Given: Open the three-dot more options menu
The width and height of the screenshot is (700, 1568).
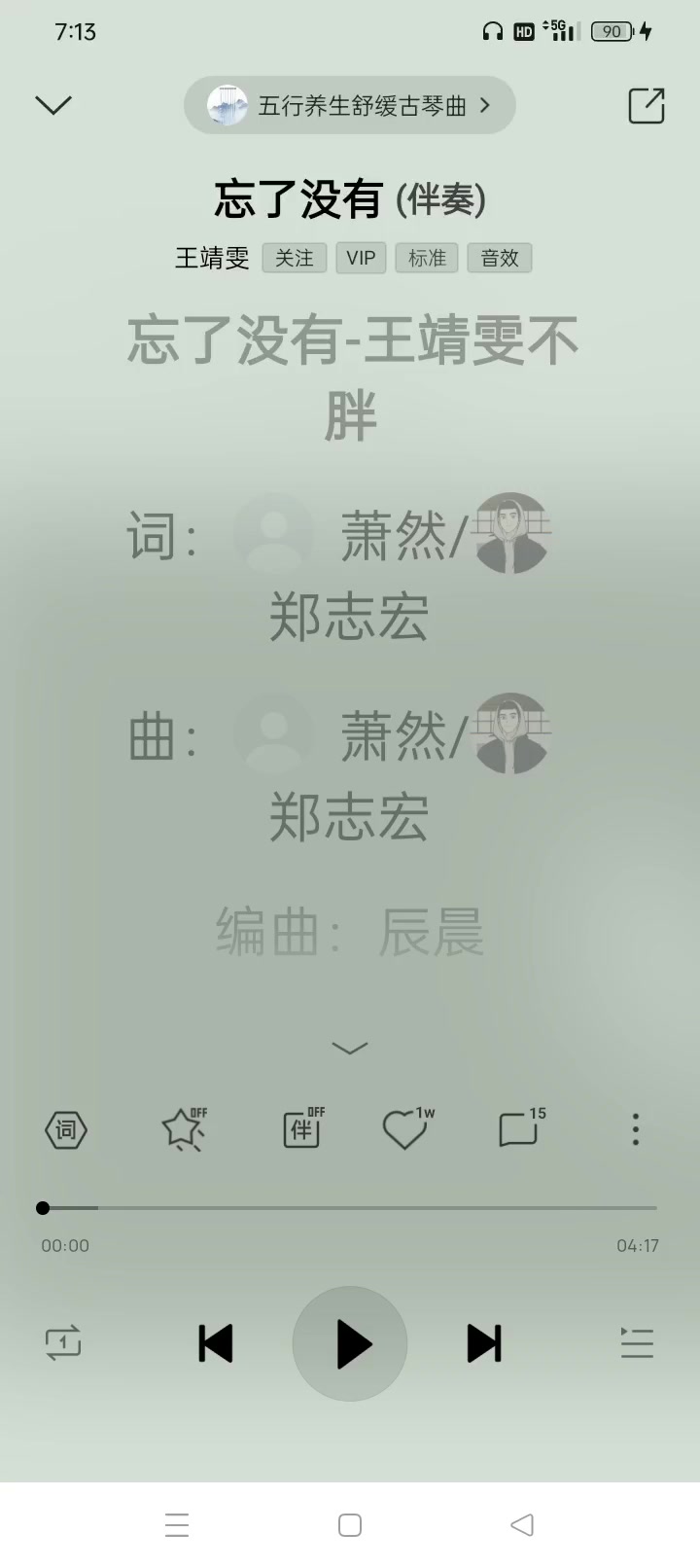Looking at the screenshot, I should point(635,1129).
